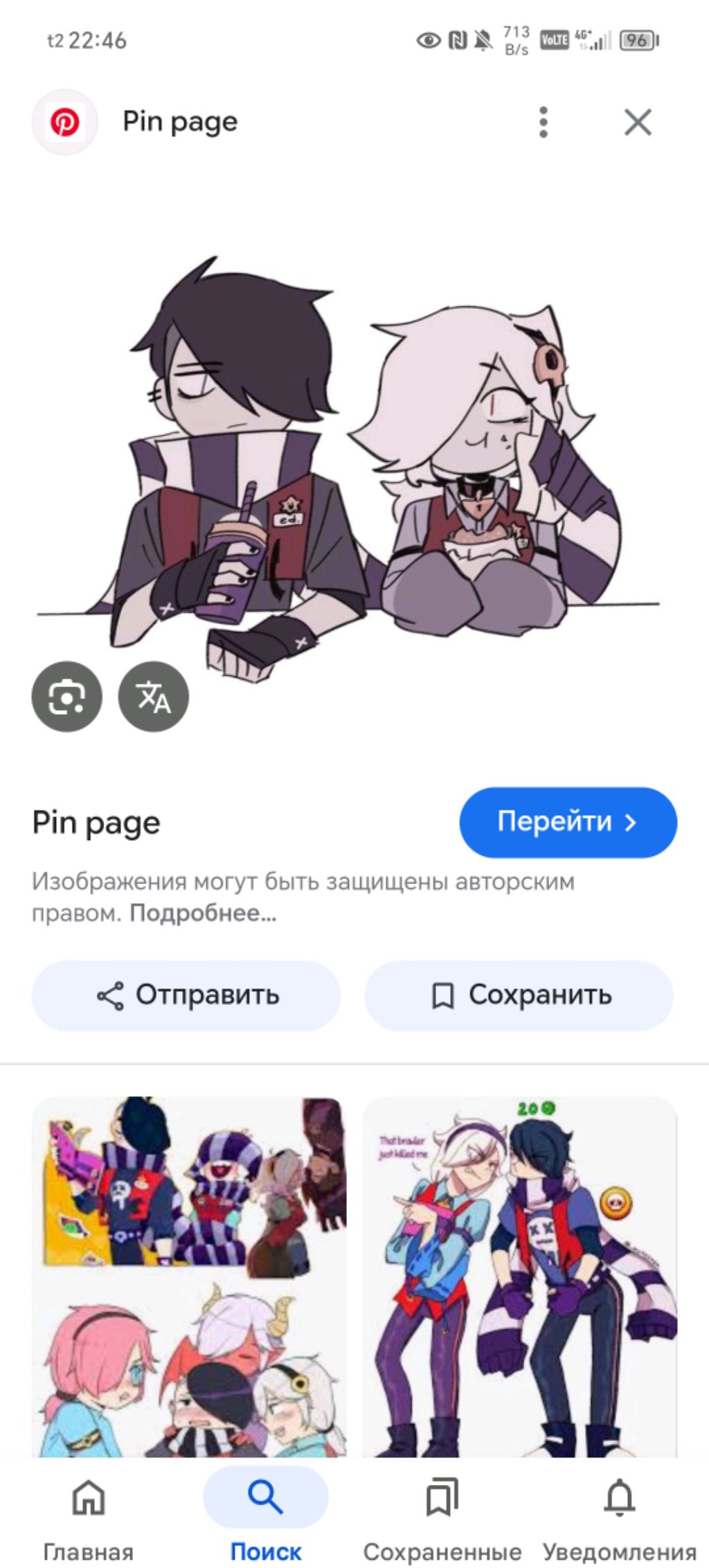Go to the Сохраненные tab
The image size is (709, 1568).
coord(442,1517)
